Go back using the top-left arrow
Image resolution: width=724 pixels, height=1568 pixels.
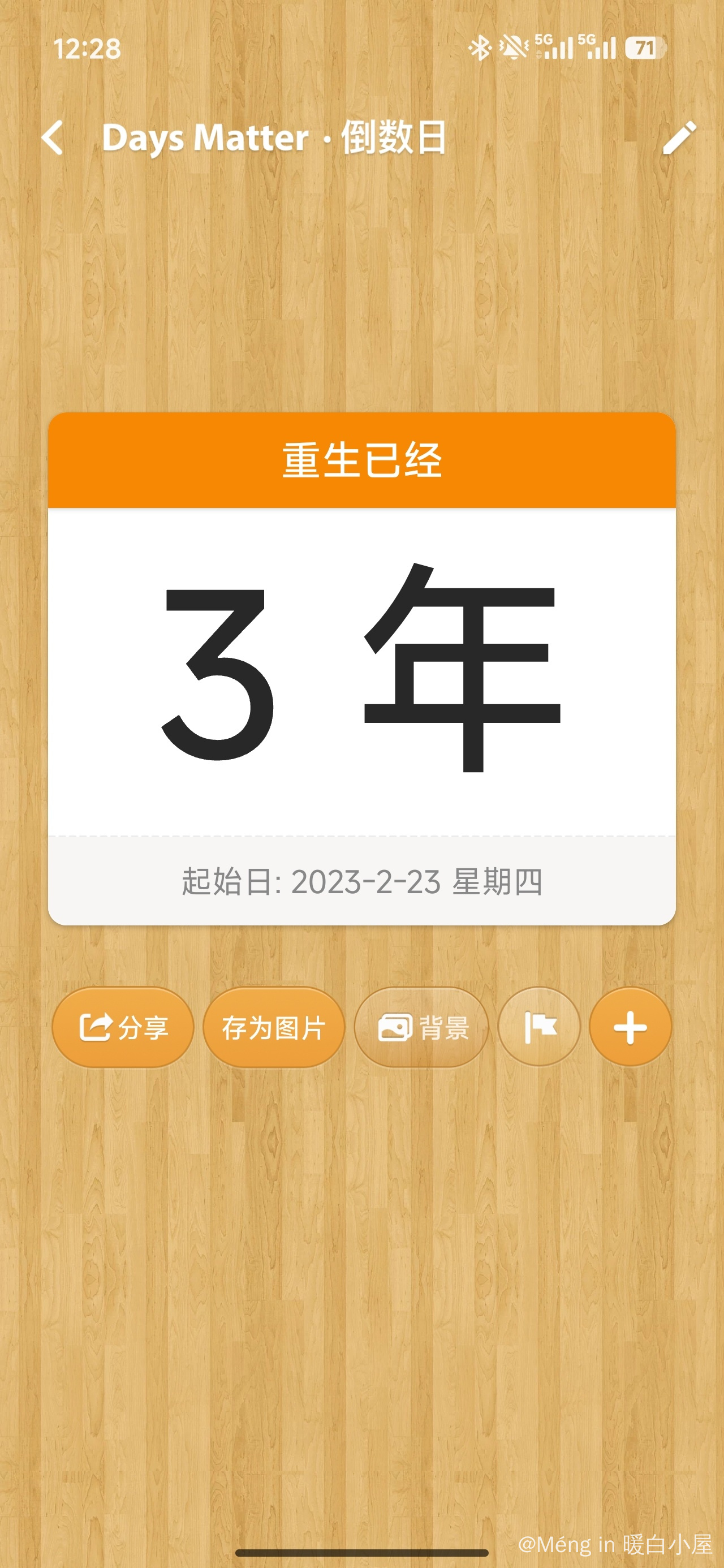click(54, 137)
